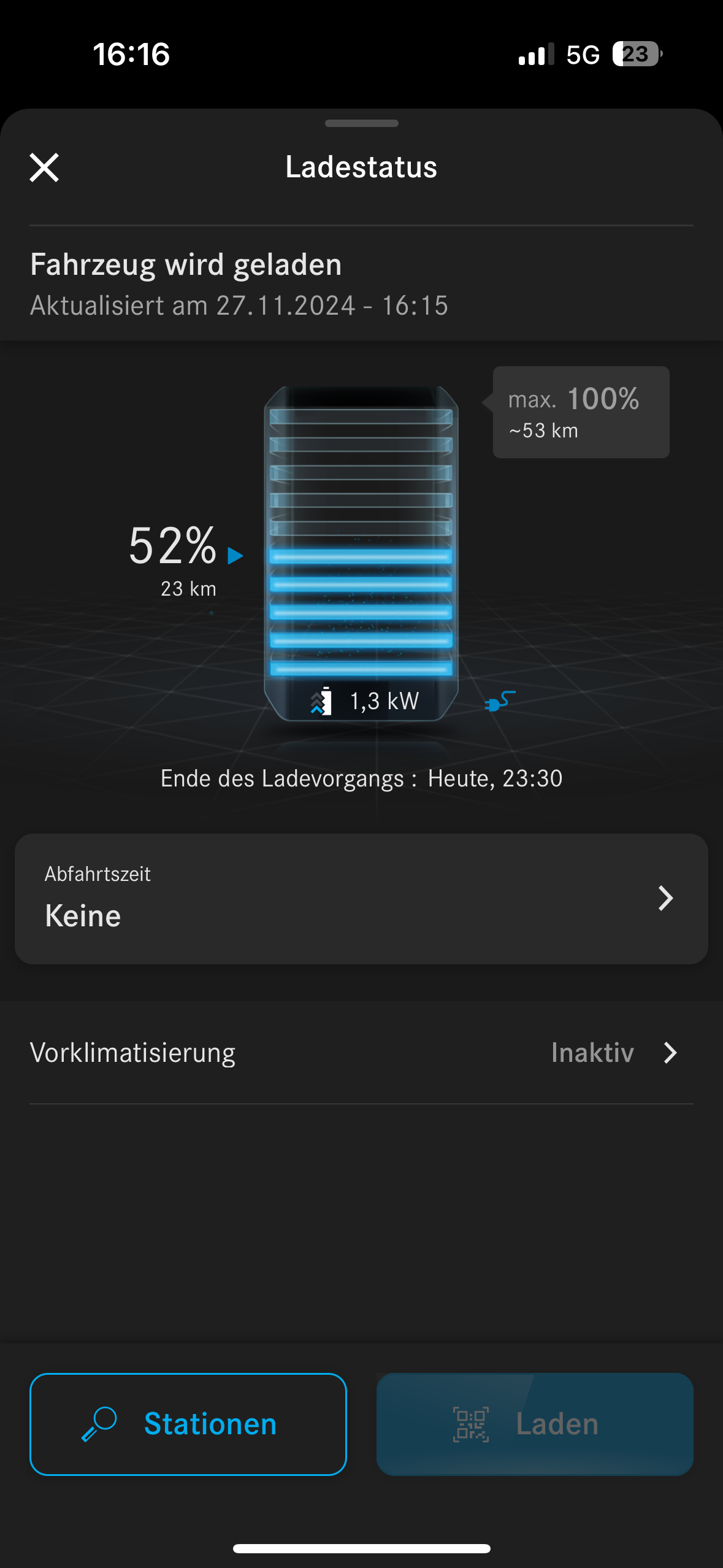Tap the max. 100% charge limit bubble
The image size is (723, 1568).
click(x=580, y=412)
